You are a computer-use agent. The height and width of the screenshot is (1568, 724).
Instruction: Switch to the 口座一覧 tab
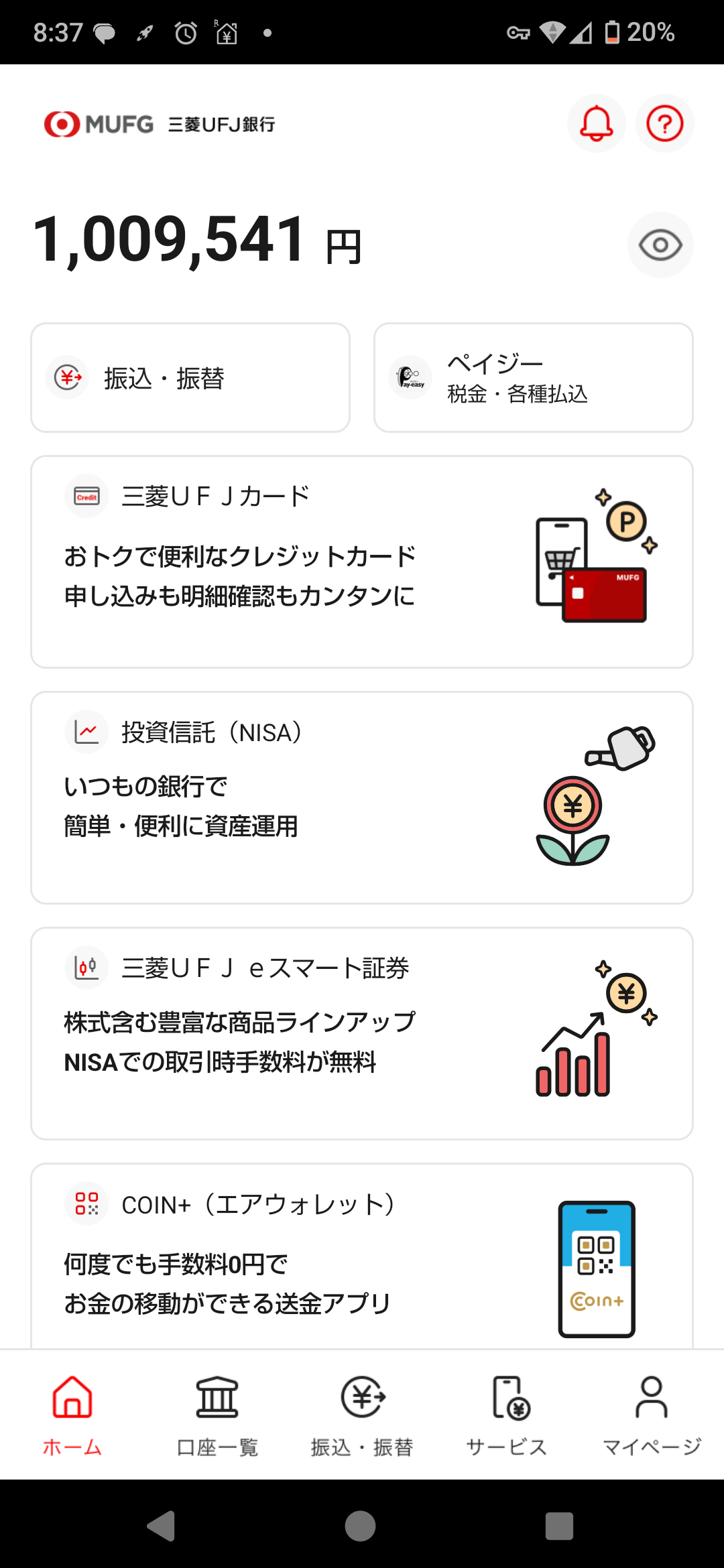point(217,1415)
